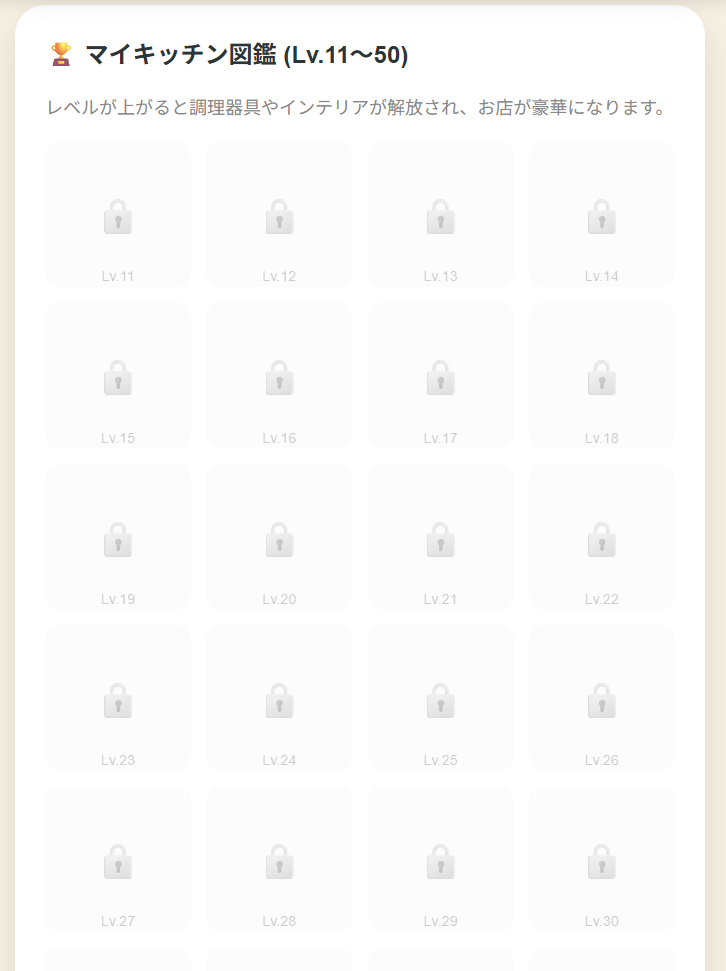Select the locked Lv.17 item
The height and width of the screenshot is (971, 726).
click(441, 376)
